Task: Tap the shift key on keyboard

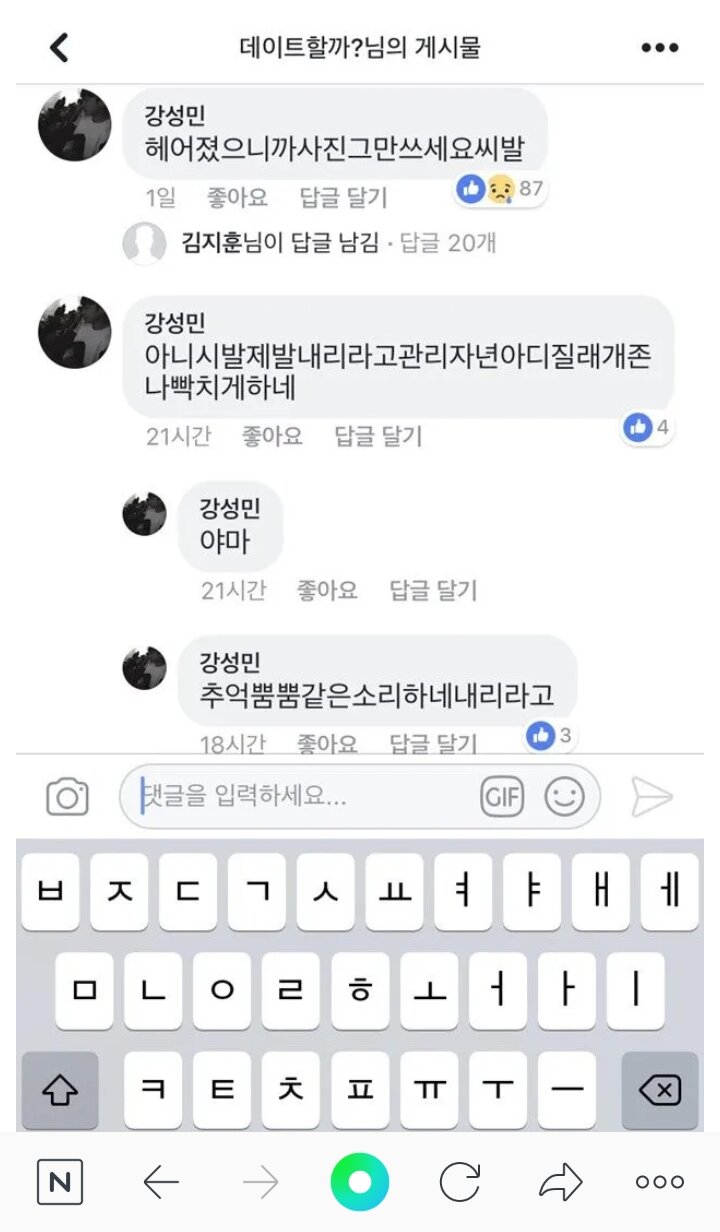Action: (60, 1090)
